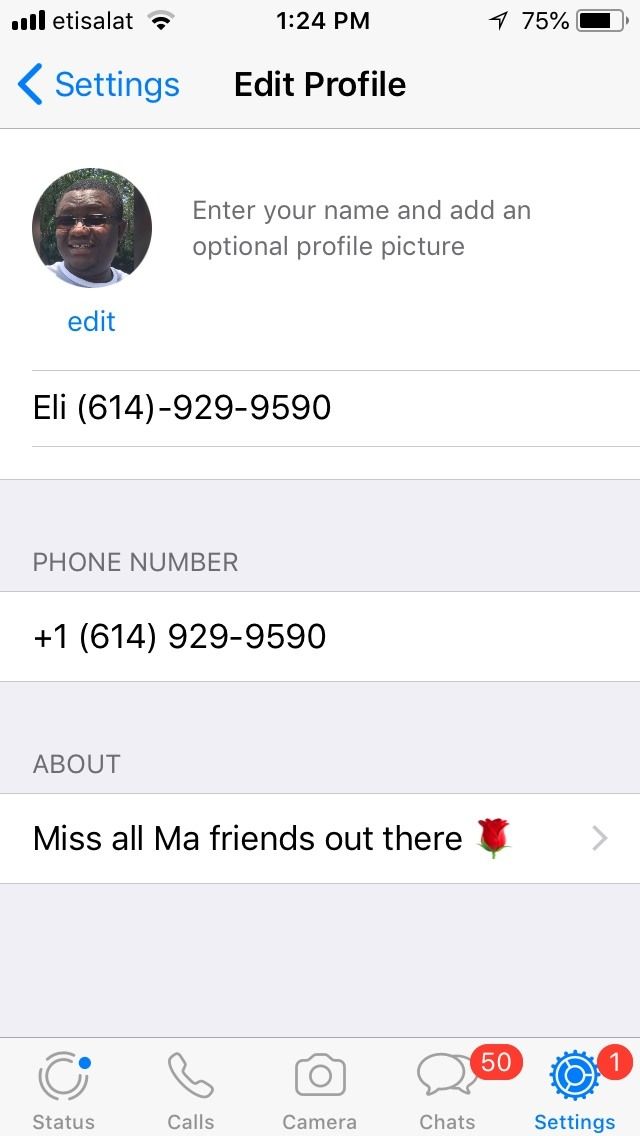Open the profile photo
Screen dimensions: 640x1136
92,228
